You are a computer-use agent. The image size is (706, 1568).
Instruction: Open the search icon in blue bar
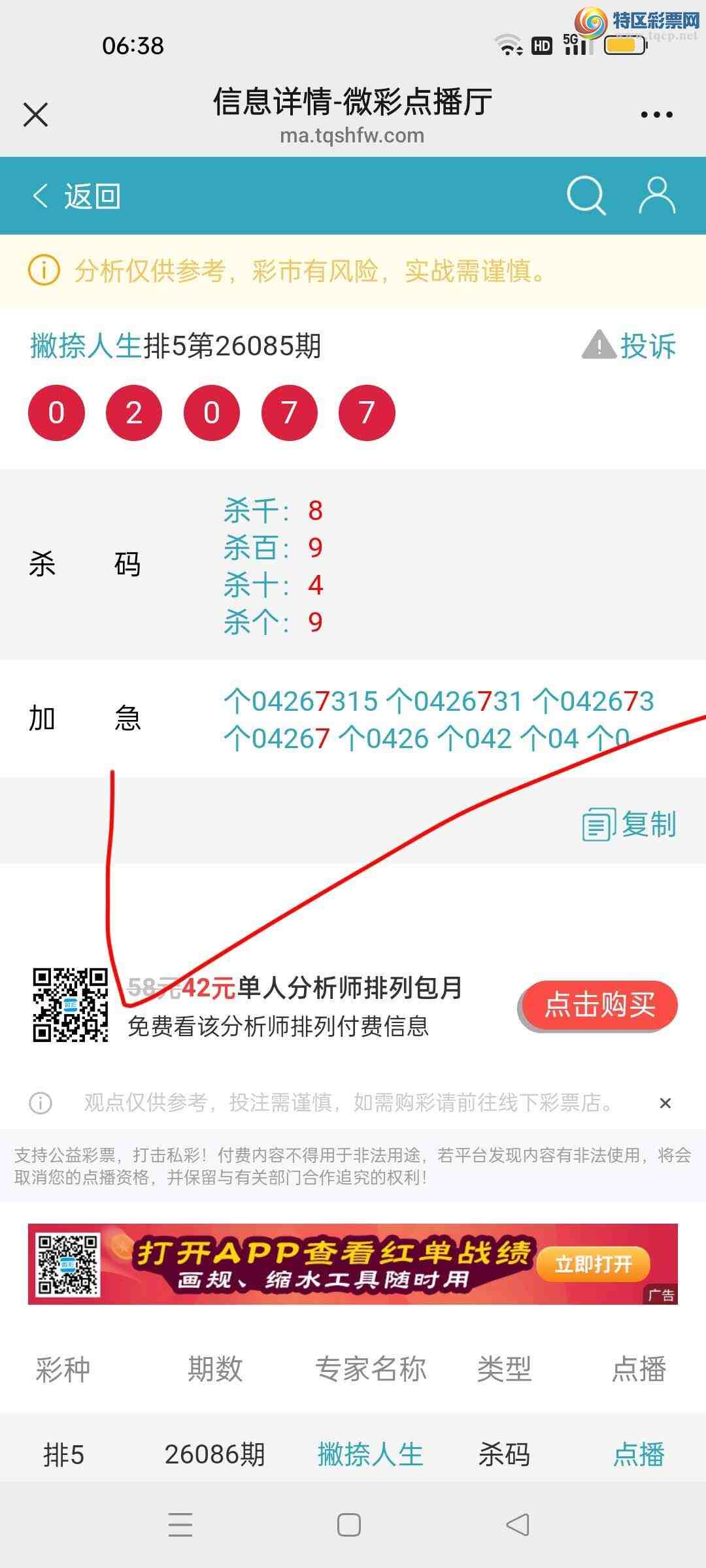[586, 195]
